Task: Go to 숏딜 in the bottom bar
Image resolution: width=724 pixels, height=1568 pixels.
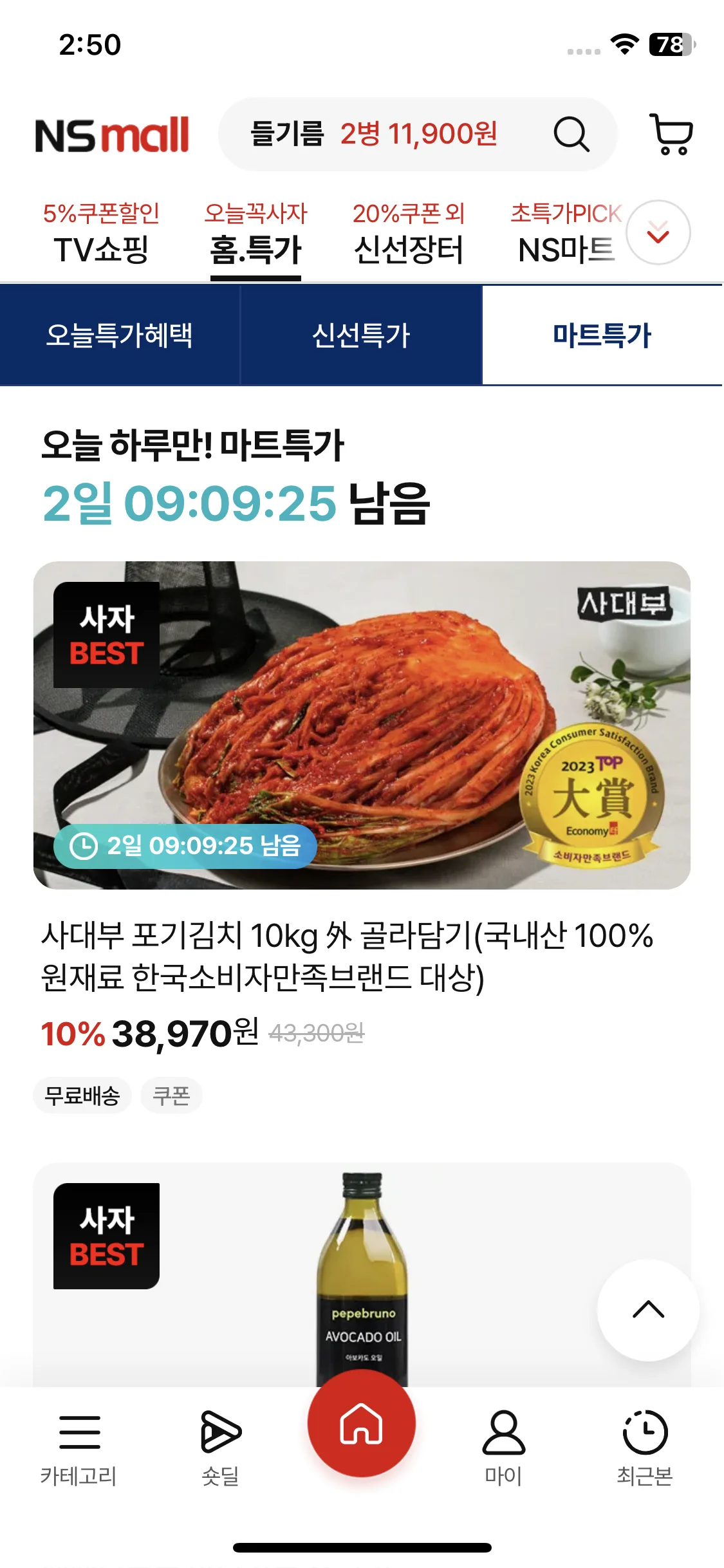Action: point(221,1448)
